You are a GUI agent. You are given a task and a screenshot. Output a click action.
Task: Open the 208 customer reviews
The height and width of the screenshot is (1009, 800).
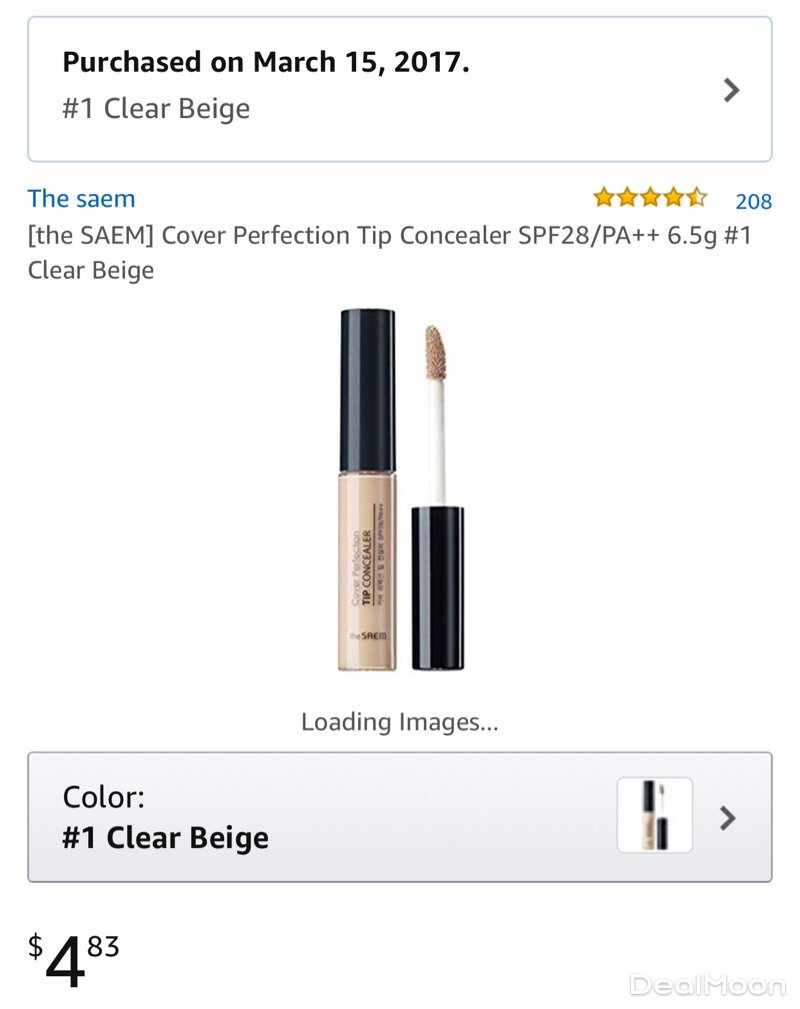point(753,201)
